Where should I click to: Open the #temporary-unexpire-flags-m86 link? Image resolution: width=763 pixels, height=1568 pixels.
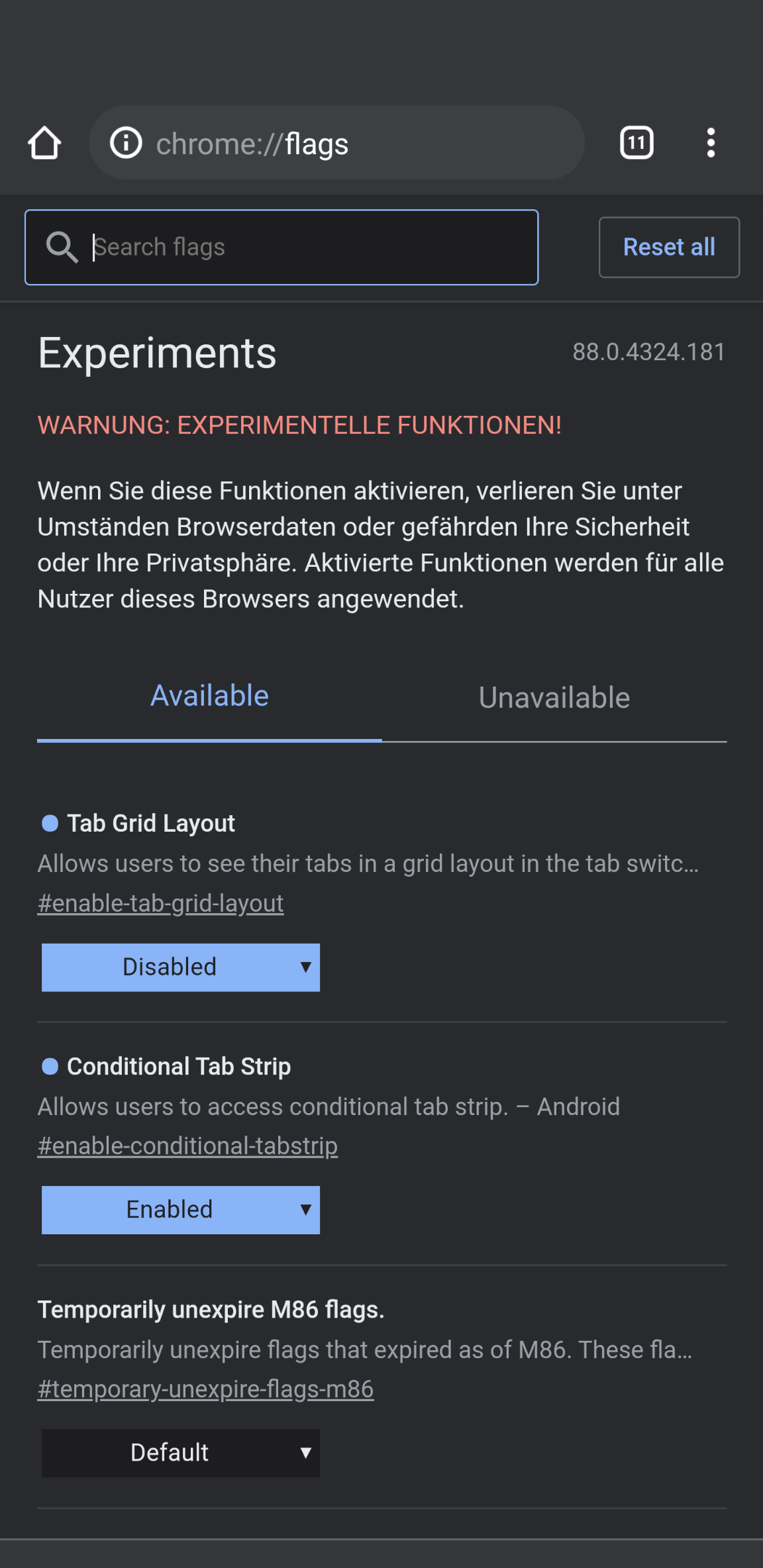[x=206, y=1389]
